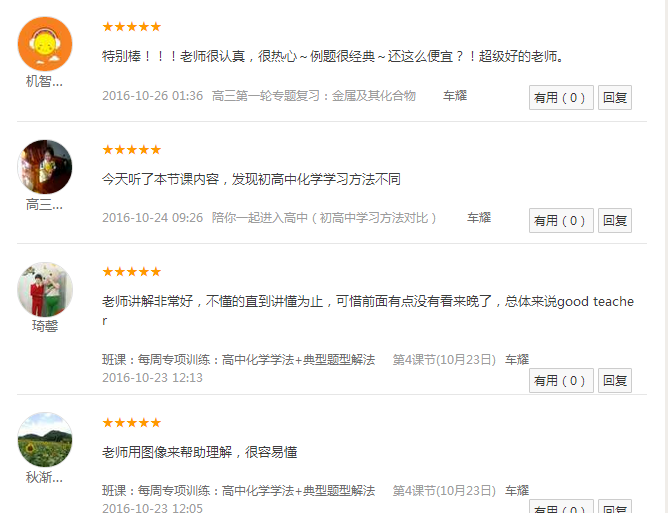The image size is (668, 513).
Task: Open course 陪你一起进入高中（初高中学习方法对比）
Action: click(x=325, y=218)
